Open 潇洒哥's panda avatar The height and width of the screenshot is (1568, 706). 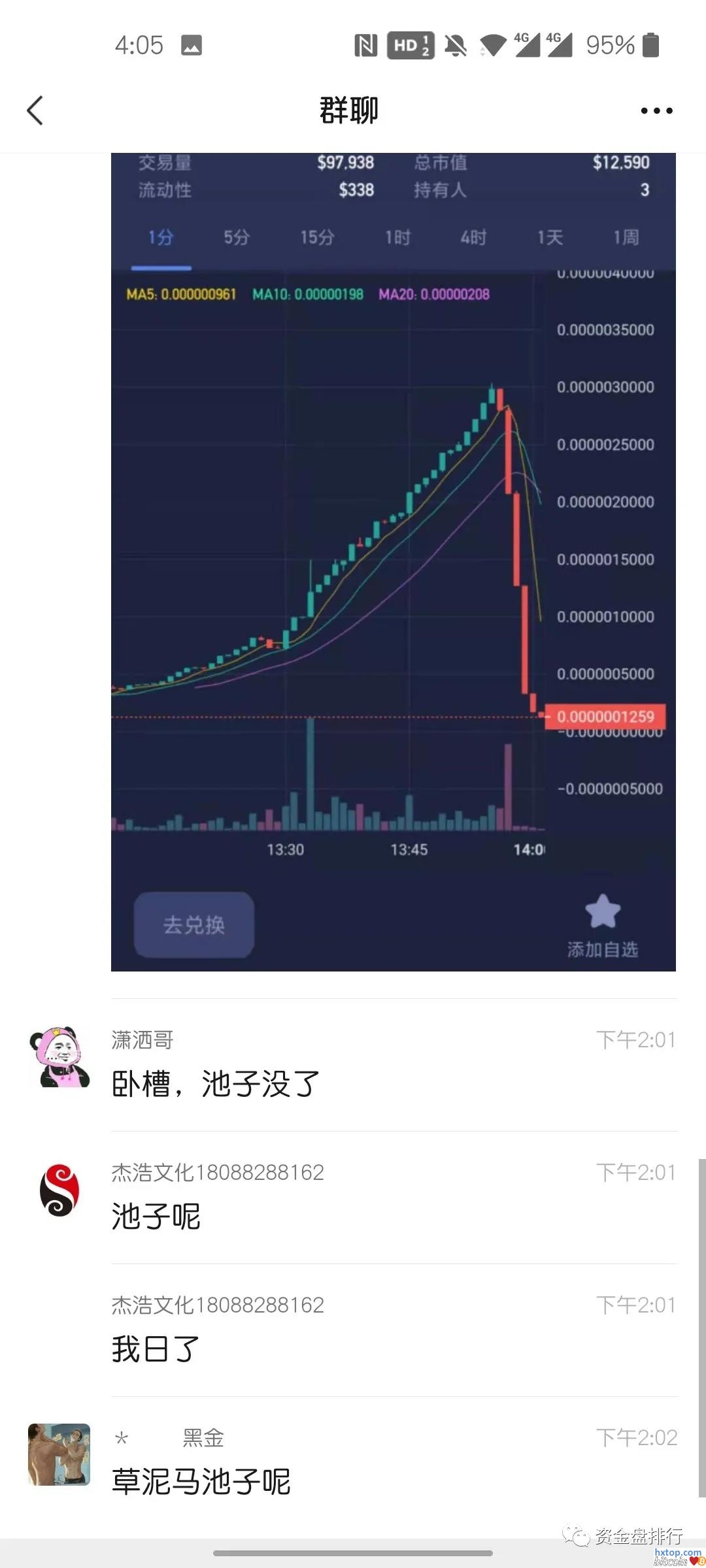pyautogui.click(x=59, y=1058)
